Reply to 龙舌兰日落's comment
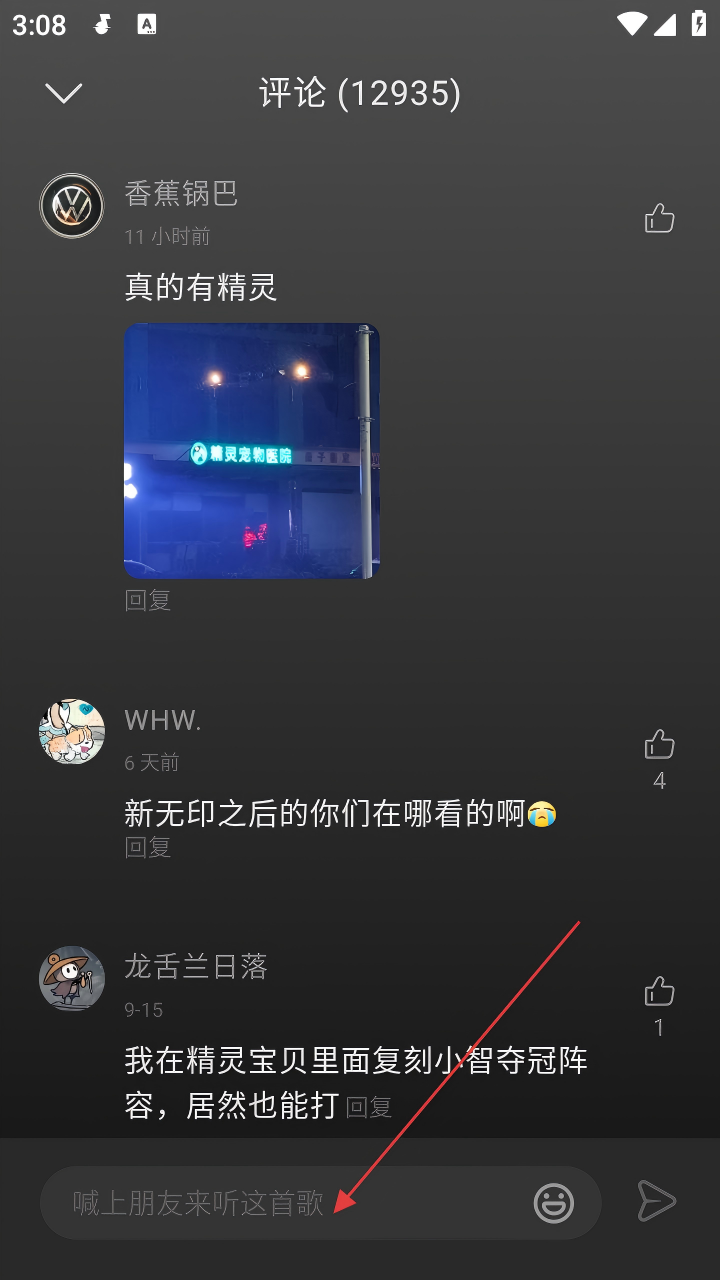Image resolution: width=720 pixels, height=1280 pixels. coord(368,1107)
